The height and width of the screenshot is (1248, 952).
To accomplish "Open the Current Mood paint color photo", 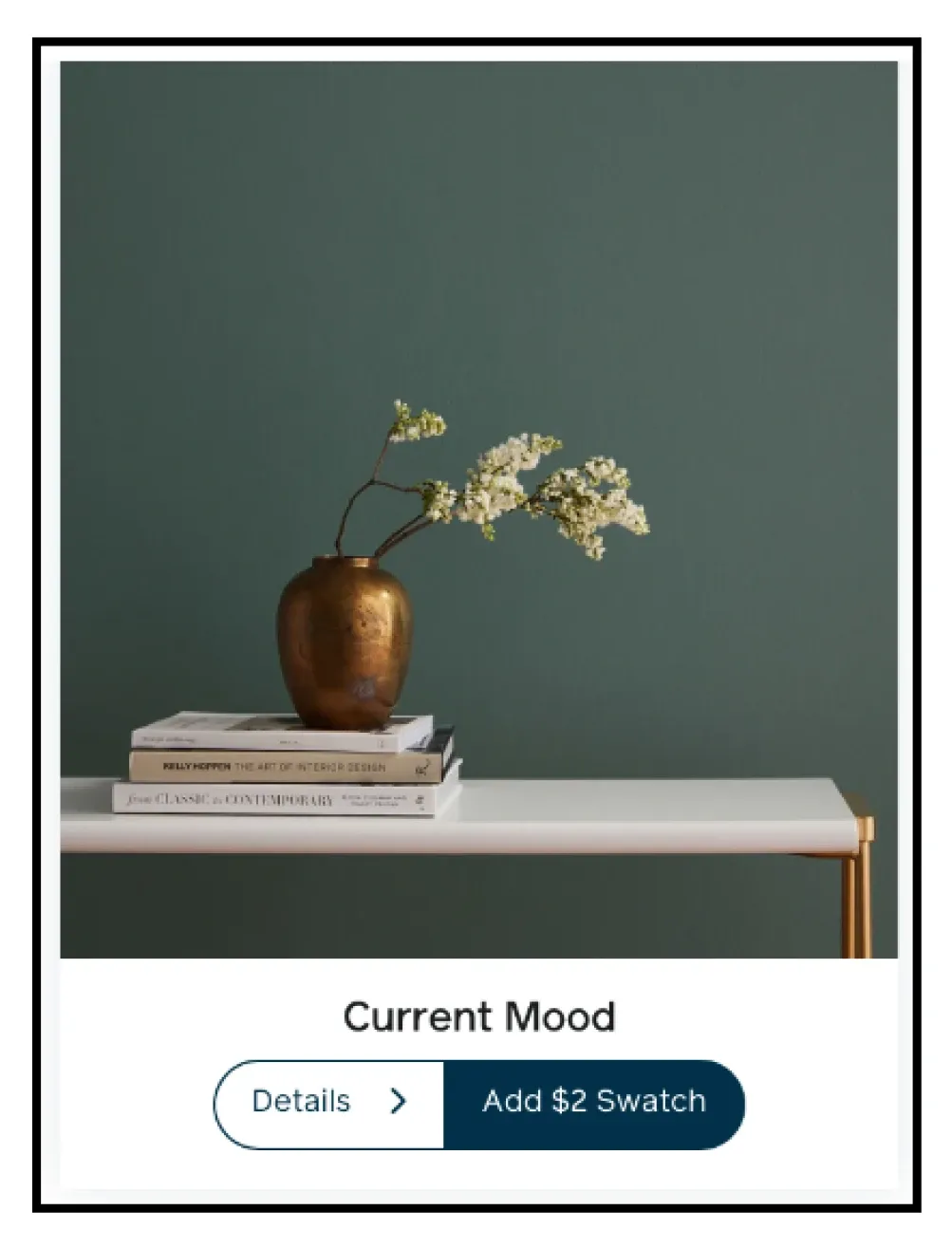I will (x=478, y=510).
